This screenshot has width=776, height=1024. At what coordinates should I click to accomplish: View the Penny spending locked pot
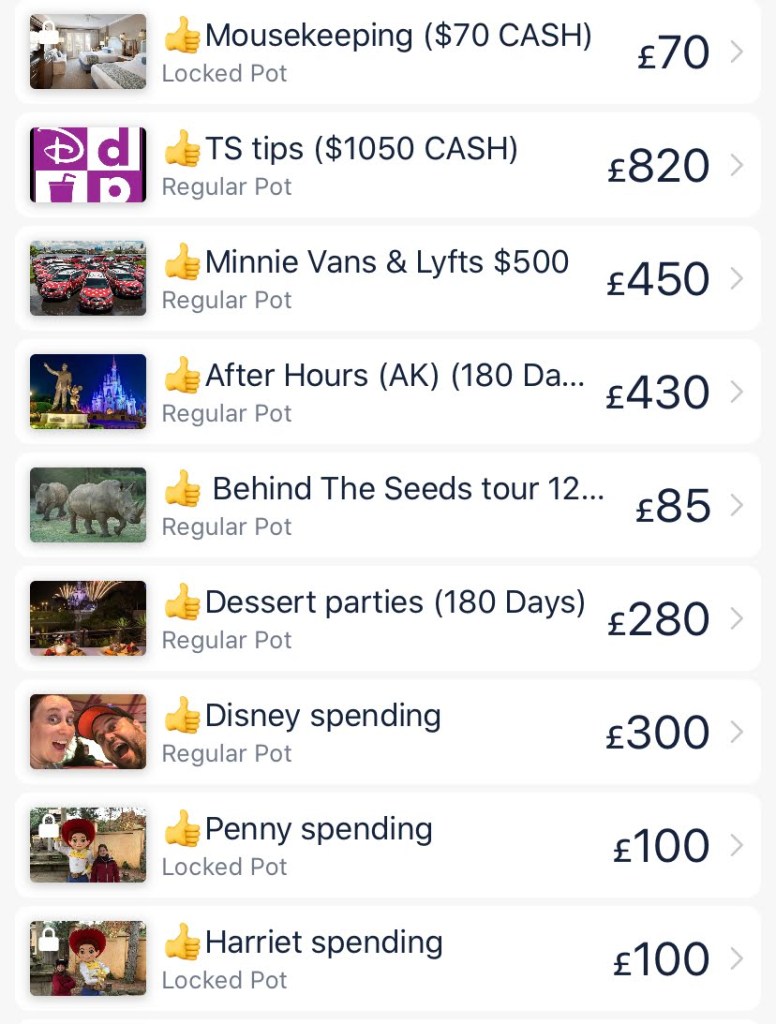388,845
